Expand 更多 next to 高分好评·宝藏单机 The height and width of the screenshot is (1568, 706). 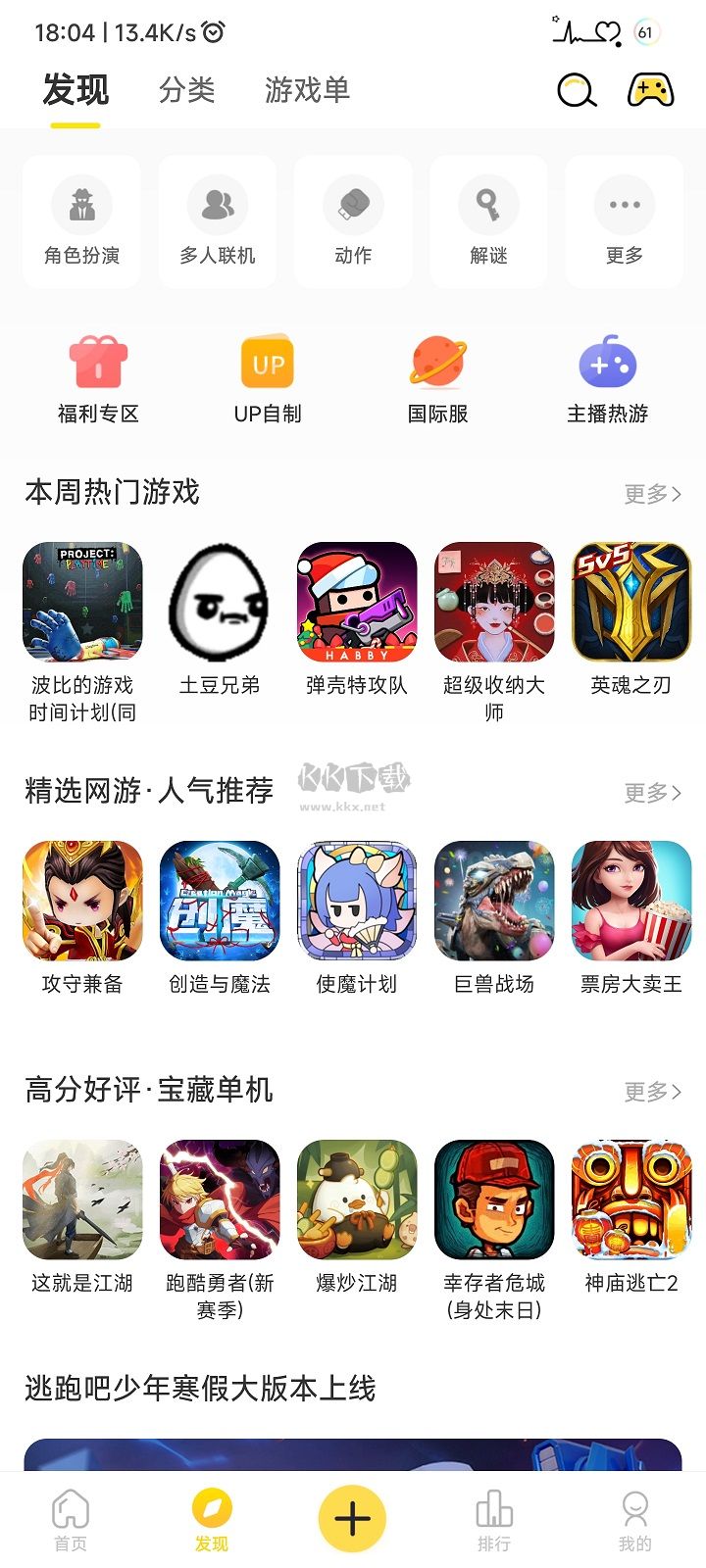[652, 1090]
